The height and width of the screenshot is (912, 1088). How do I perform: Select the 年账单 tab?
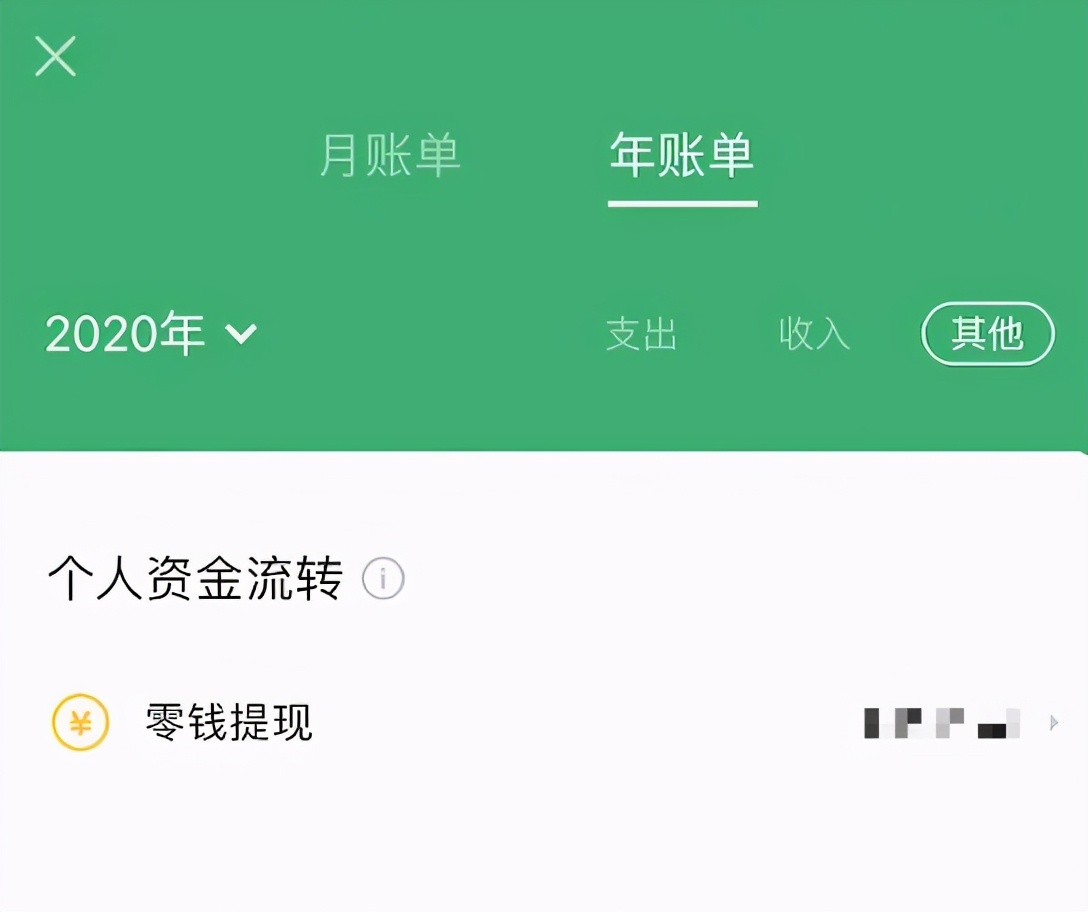click(682, 156)
